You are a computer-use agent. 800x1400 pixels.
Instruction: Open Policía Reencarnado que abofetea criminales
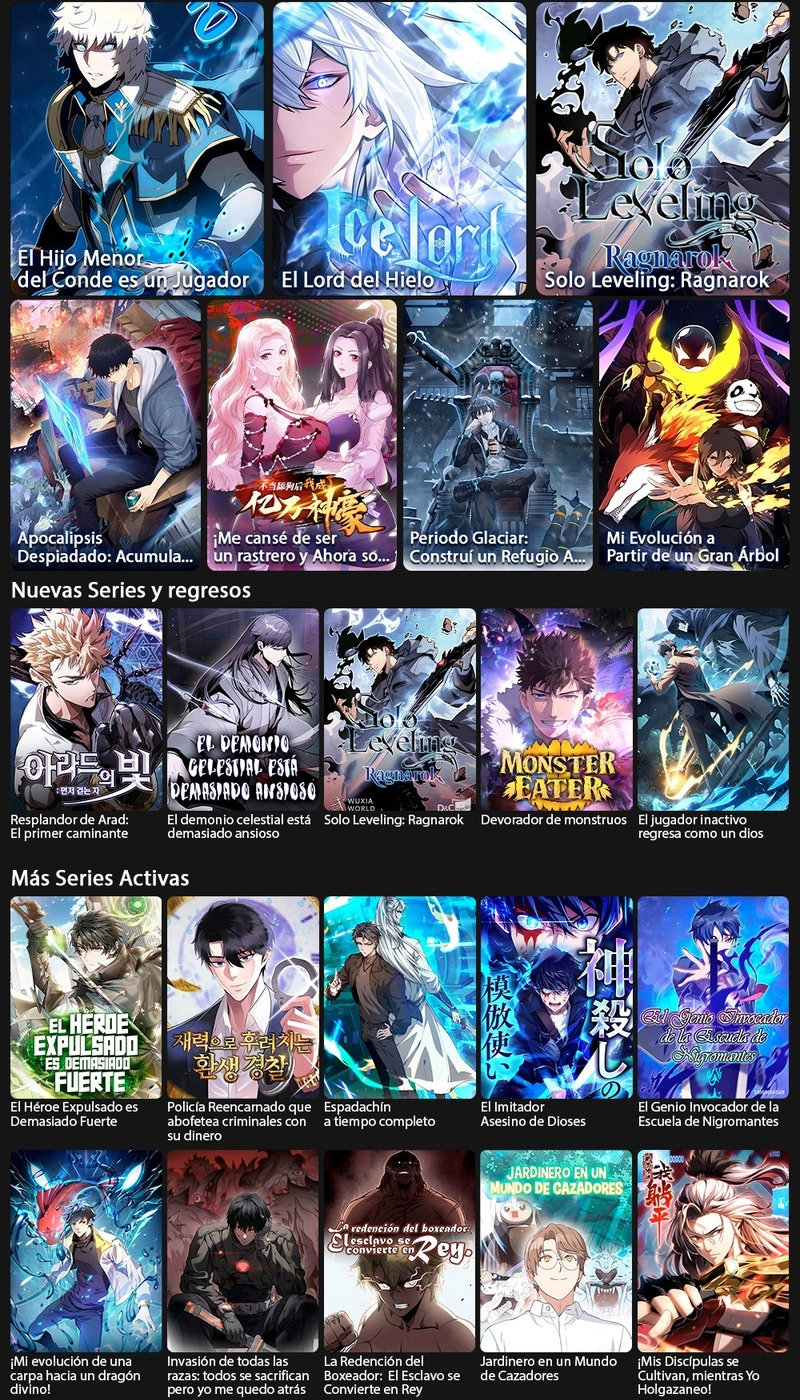(x=243, y=996)
